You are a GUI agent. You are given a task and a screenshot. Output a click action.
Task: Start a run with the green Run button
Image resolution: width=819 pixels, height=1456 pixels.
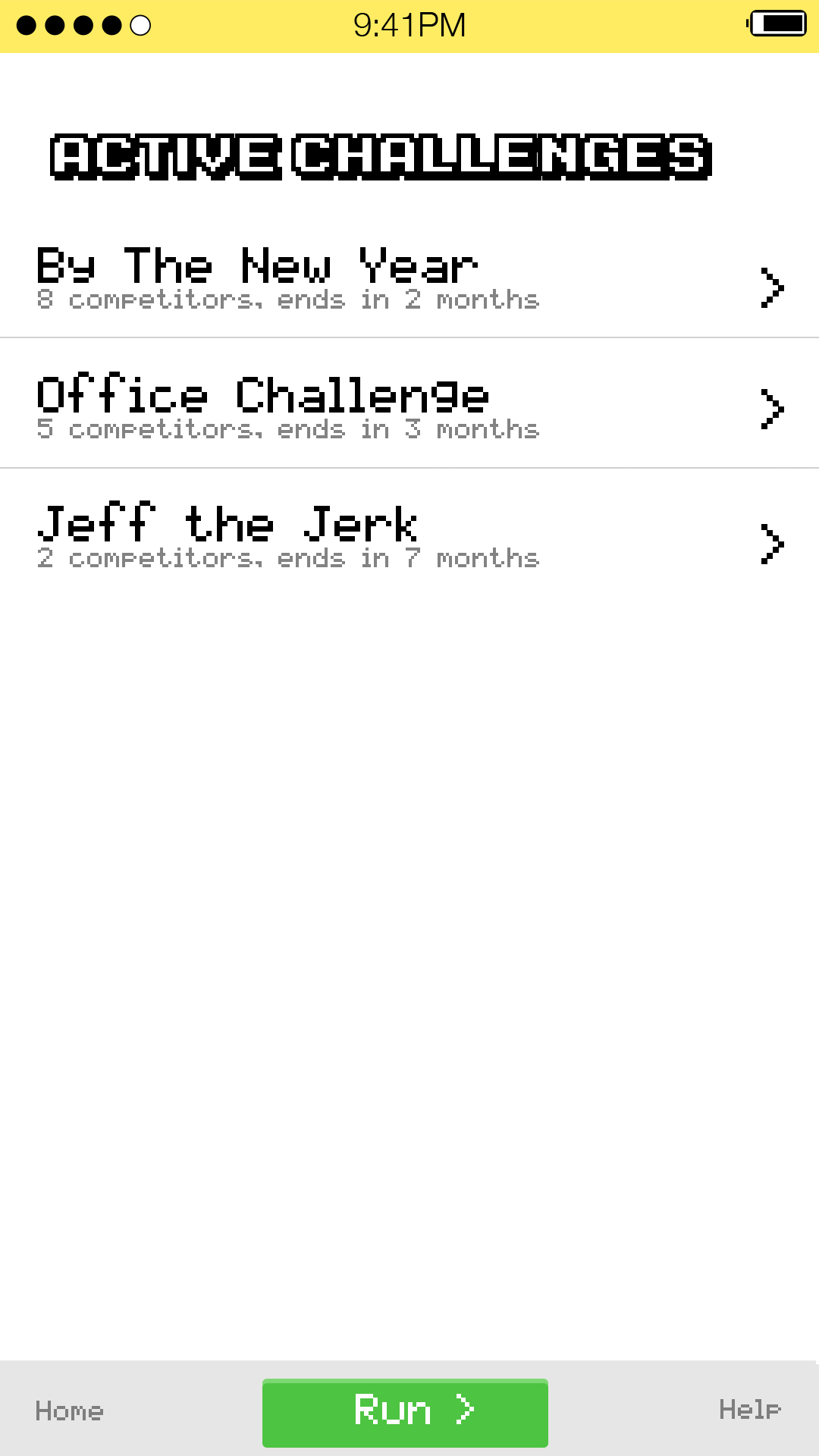pos(405,1412)
